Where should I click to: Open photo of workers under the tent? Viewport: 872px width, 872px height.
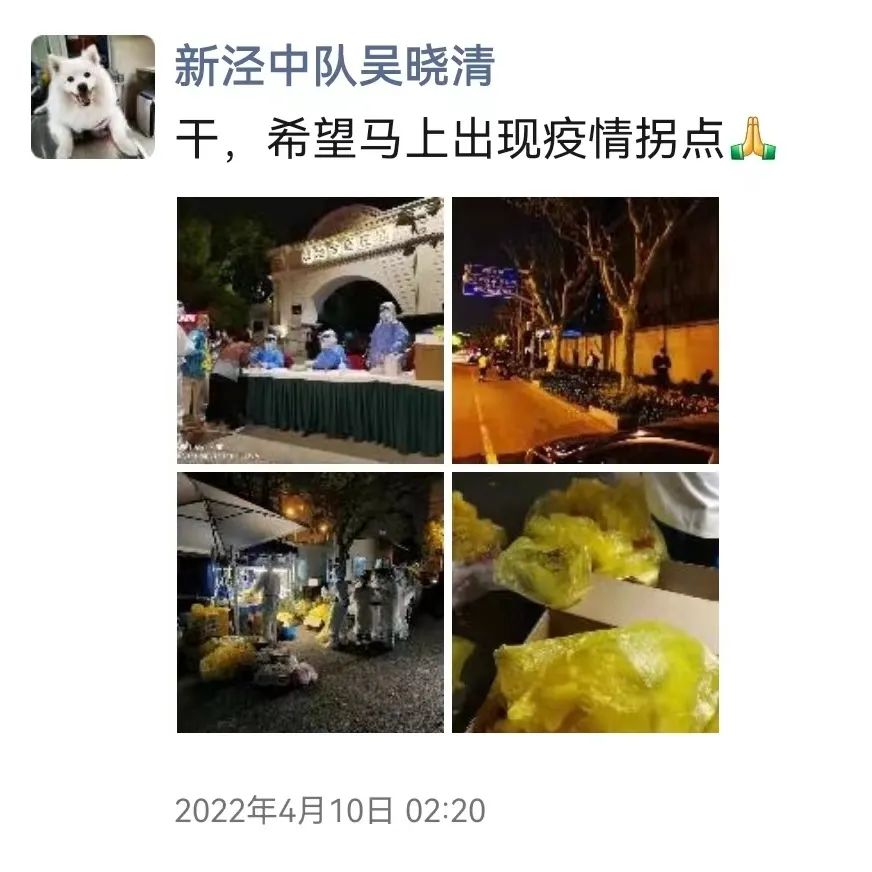310,603
